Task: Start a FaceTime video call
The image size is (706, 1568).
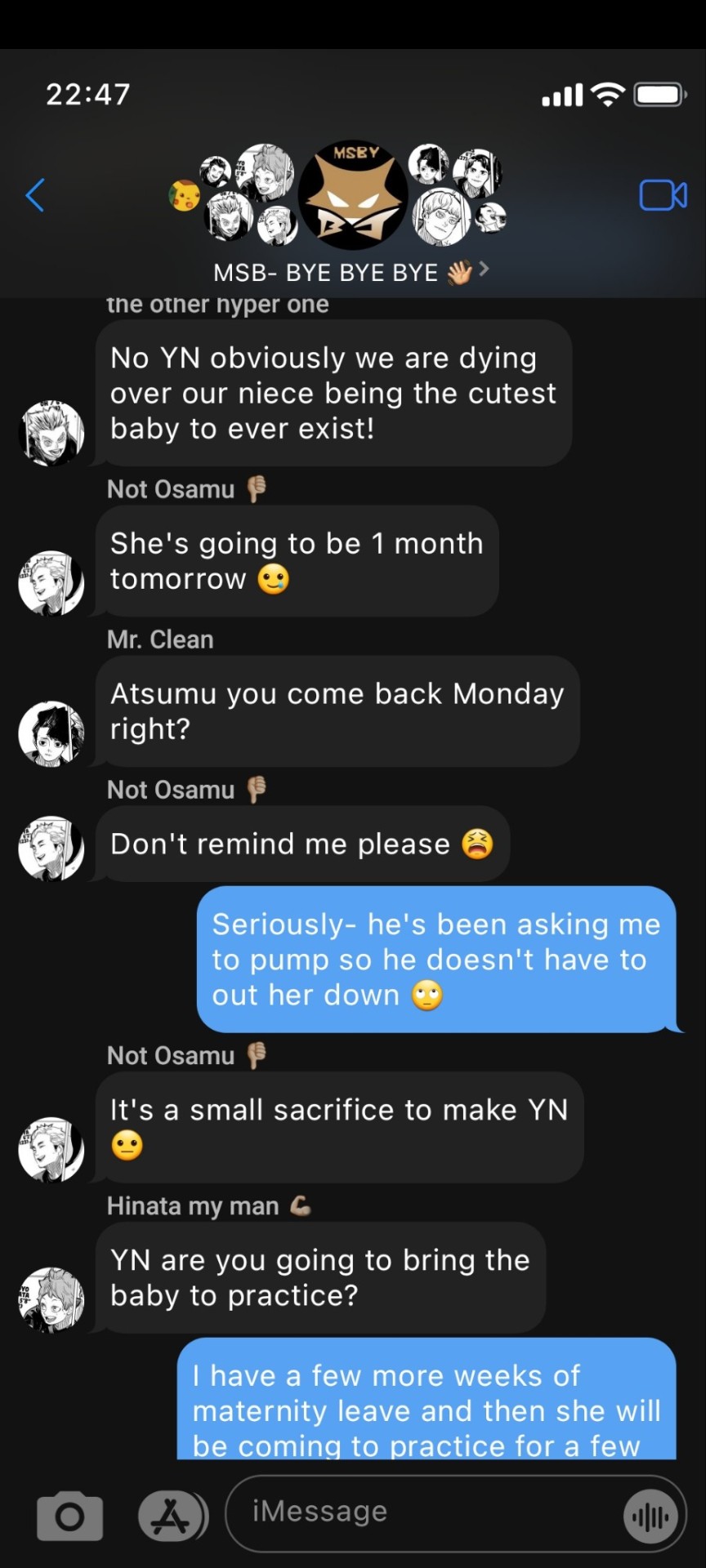Action: pos(662,195)
